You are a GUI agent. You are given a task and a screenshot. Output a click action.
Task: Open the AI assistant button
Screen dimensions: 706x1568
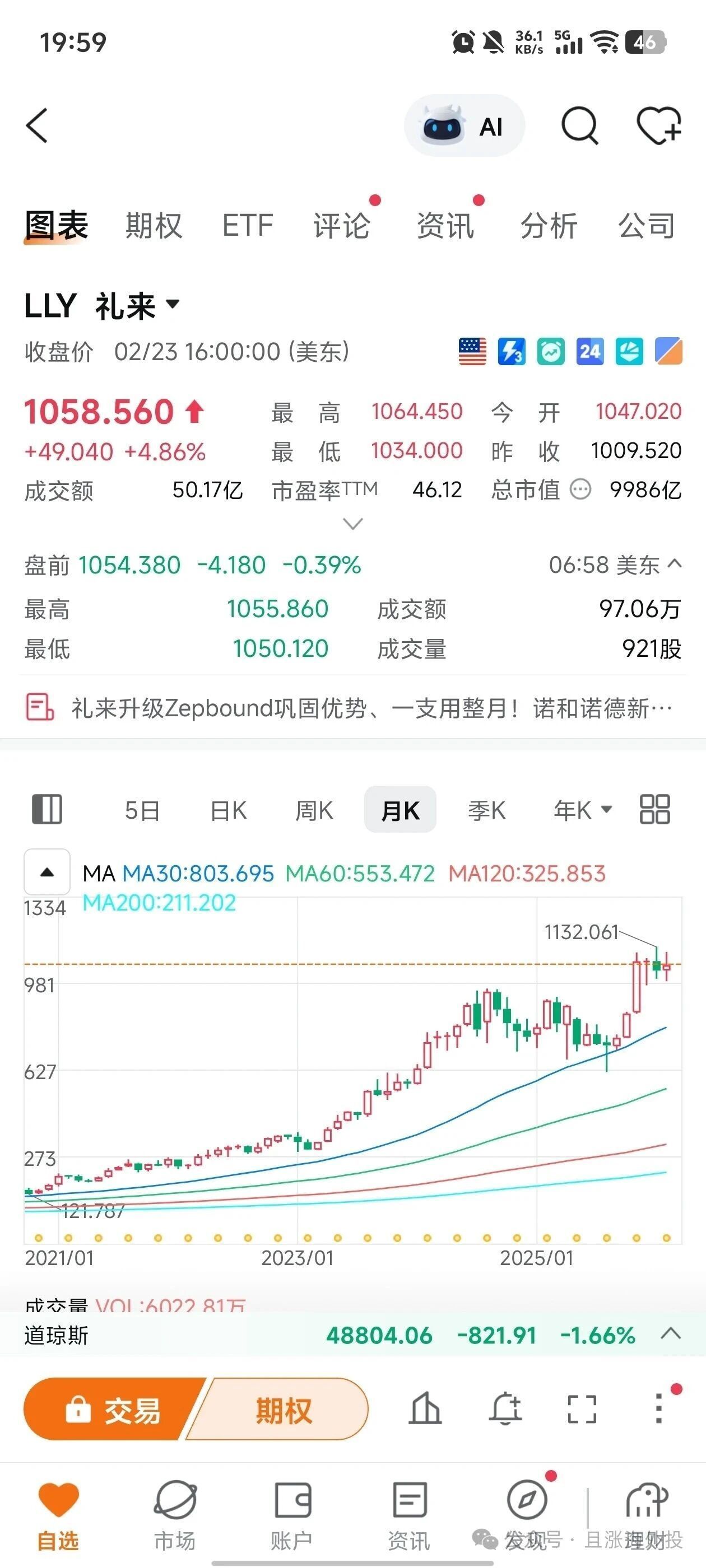coord(464,126)
